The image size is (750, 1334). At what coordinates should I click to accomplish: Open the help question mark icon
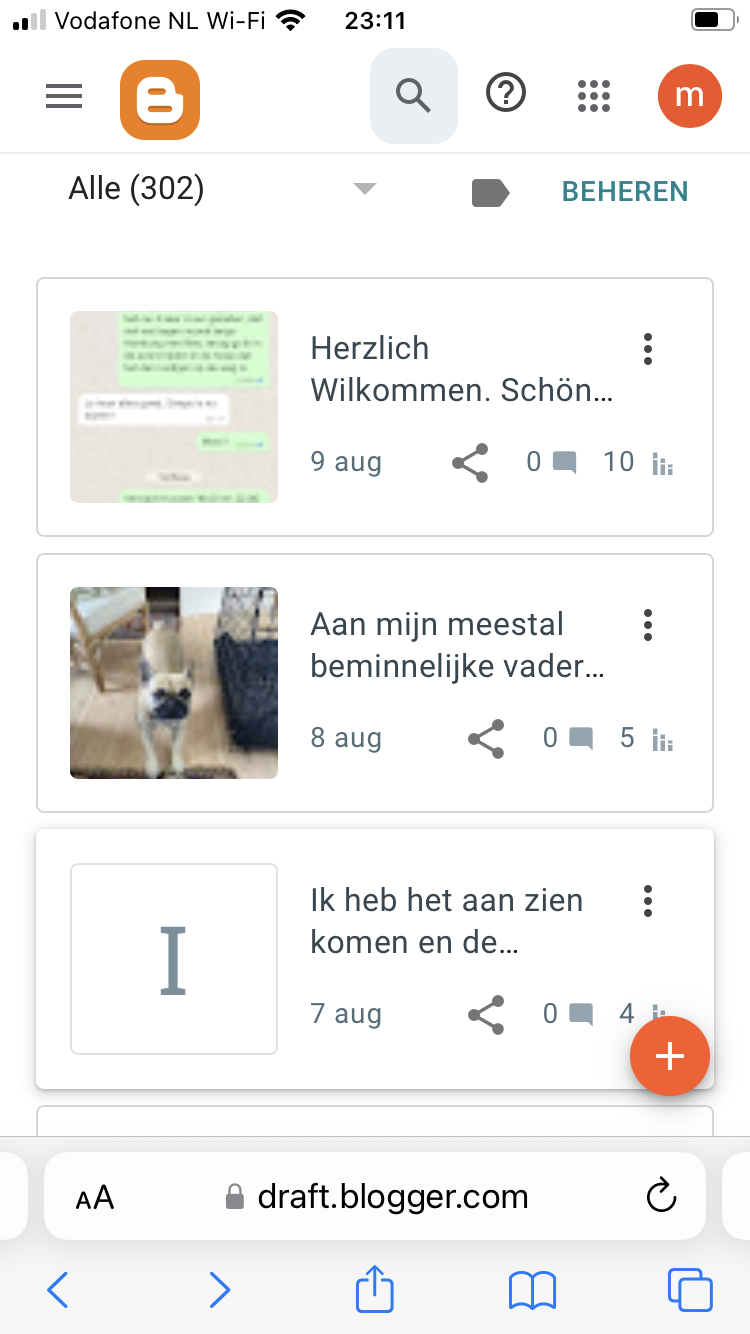click(x=506, y=95)
